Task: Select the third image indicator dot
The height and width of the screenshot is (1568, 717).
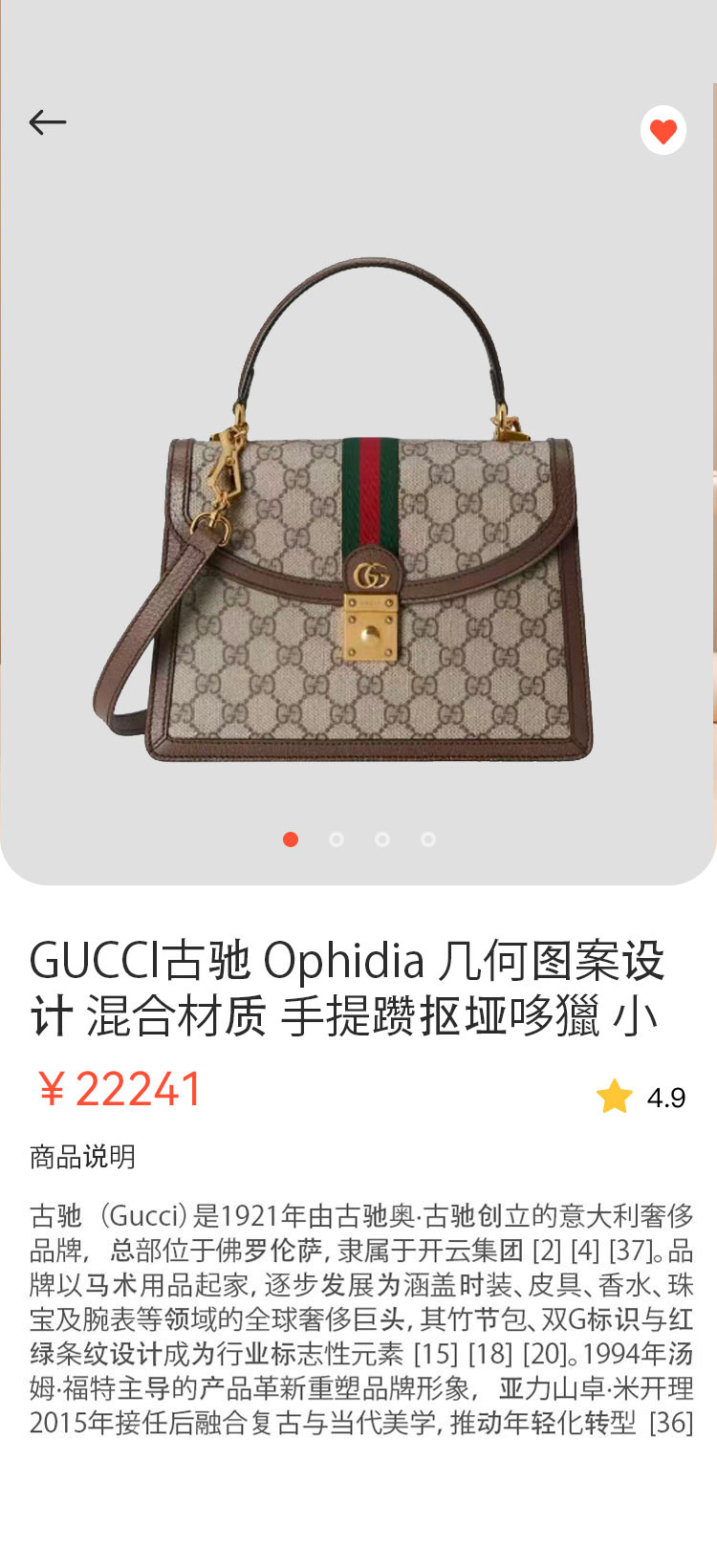Action: [x=382, y=839]
